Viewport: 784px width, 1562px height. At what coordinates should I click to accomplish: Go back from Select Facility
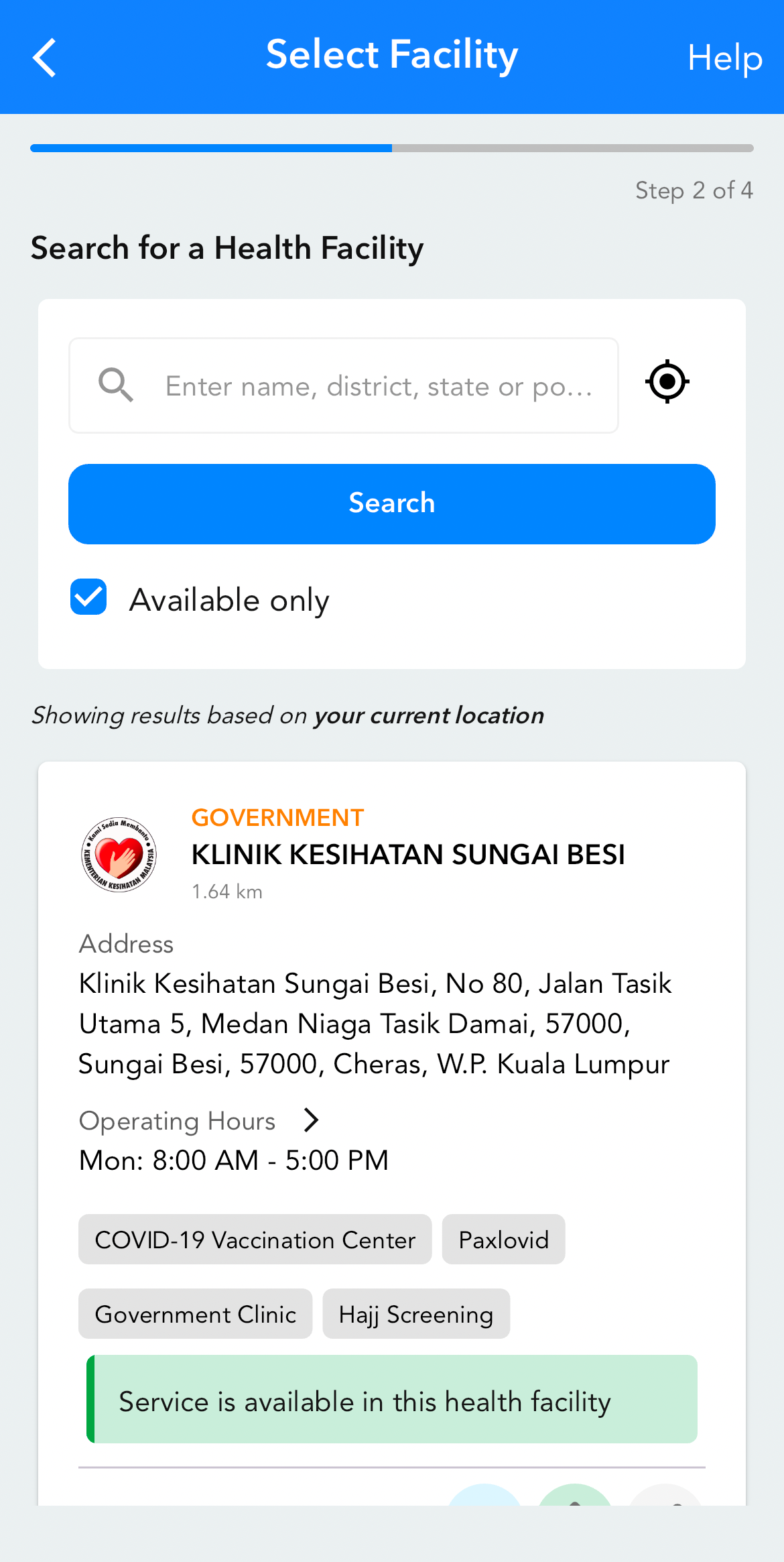click(44, 58)
